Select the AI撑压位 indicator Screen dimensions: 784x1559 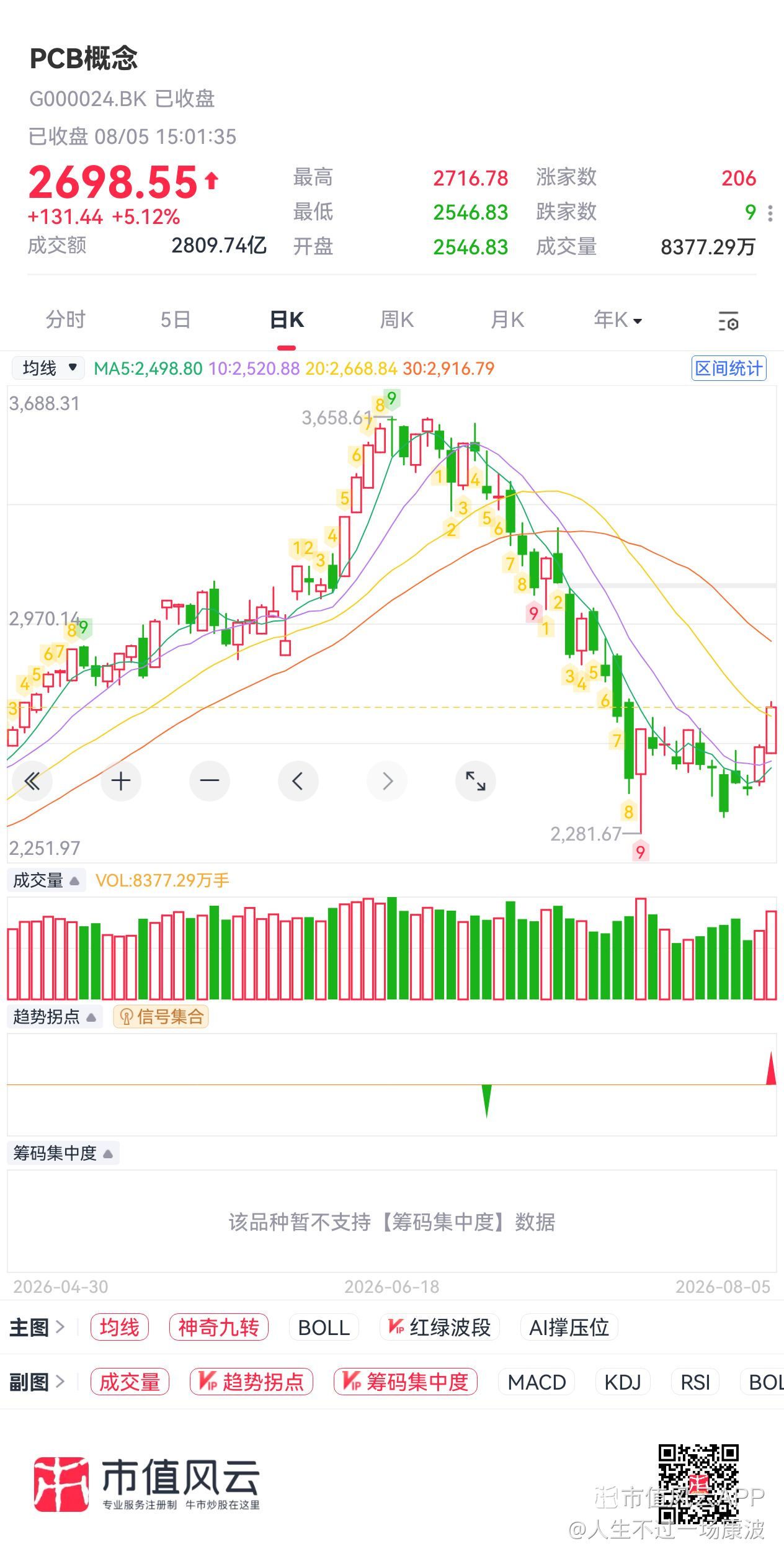coord(569,1328)
